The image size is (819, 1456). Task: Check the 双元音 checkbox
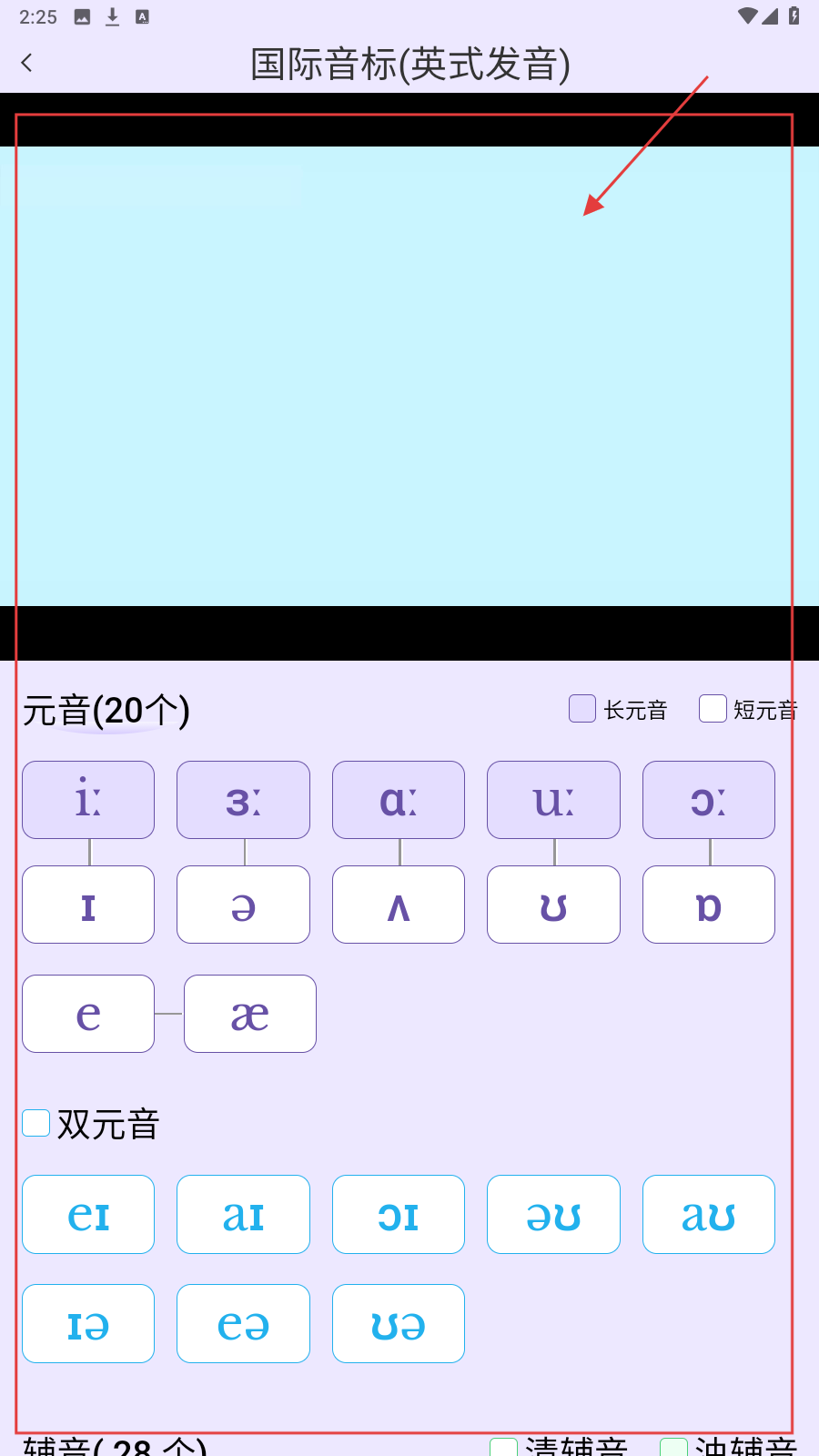[36, 1123]
